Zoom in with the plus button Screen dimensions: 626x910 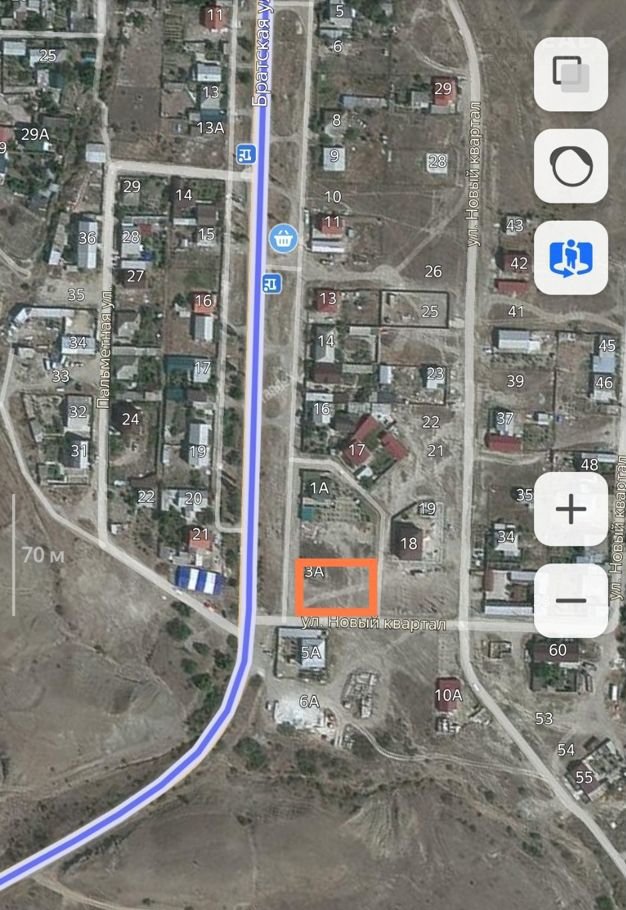[571, 509]
